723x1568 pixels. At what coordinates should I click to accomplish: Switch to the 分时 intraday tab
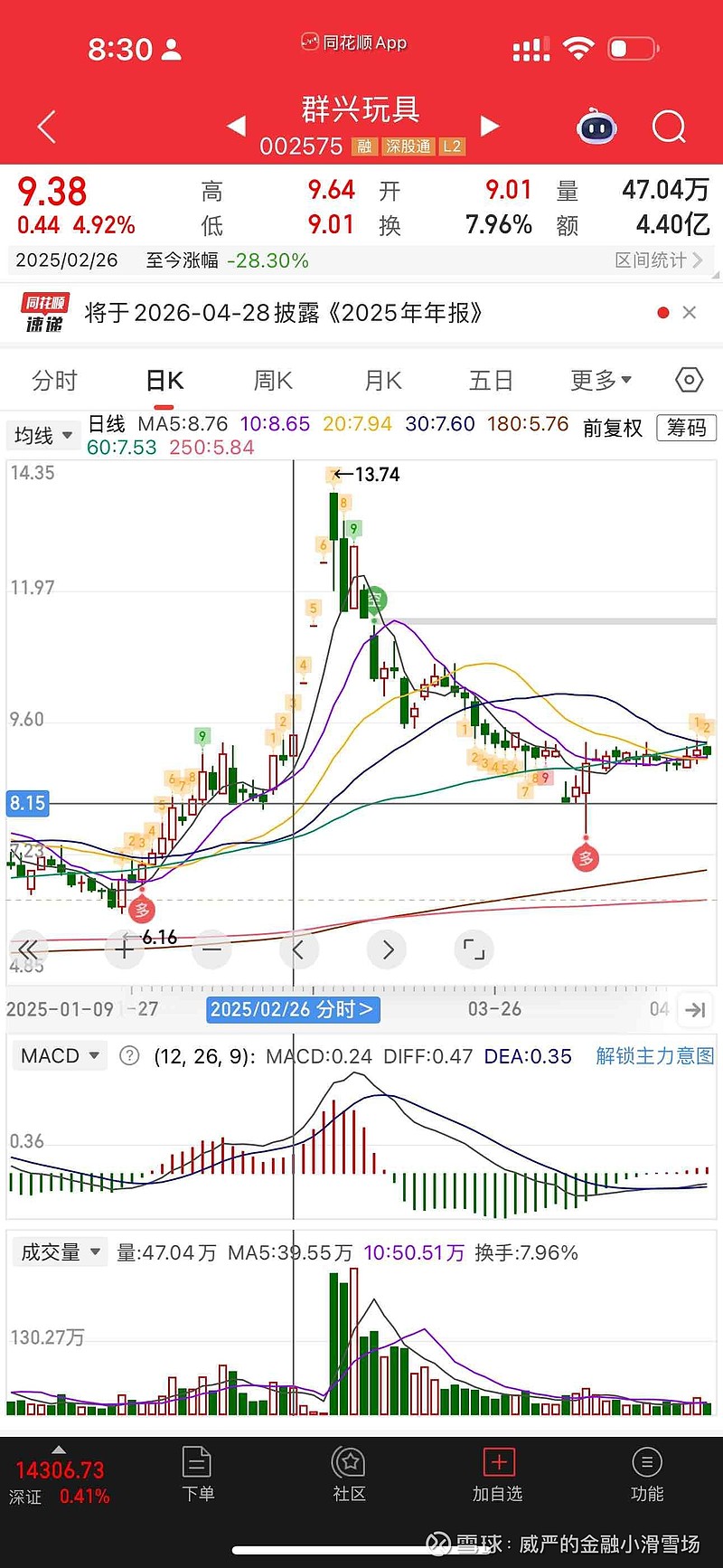(54, 381)
